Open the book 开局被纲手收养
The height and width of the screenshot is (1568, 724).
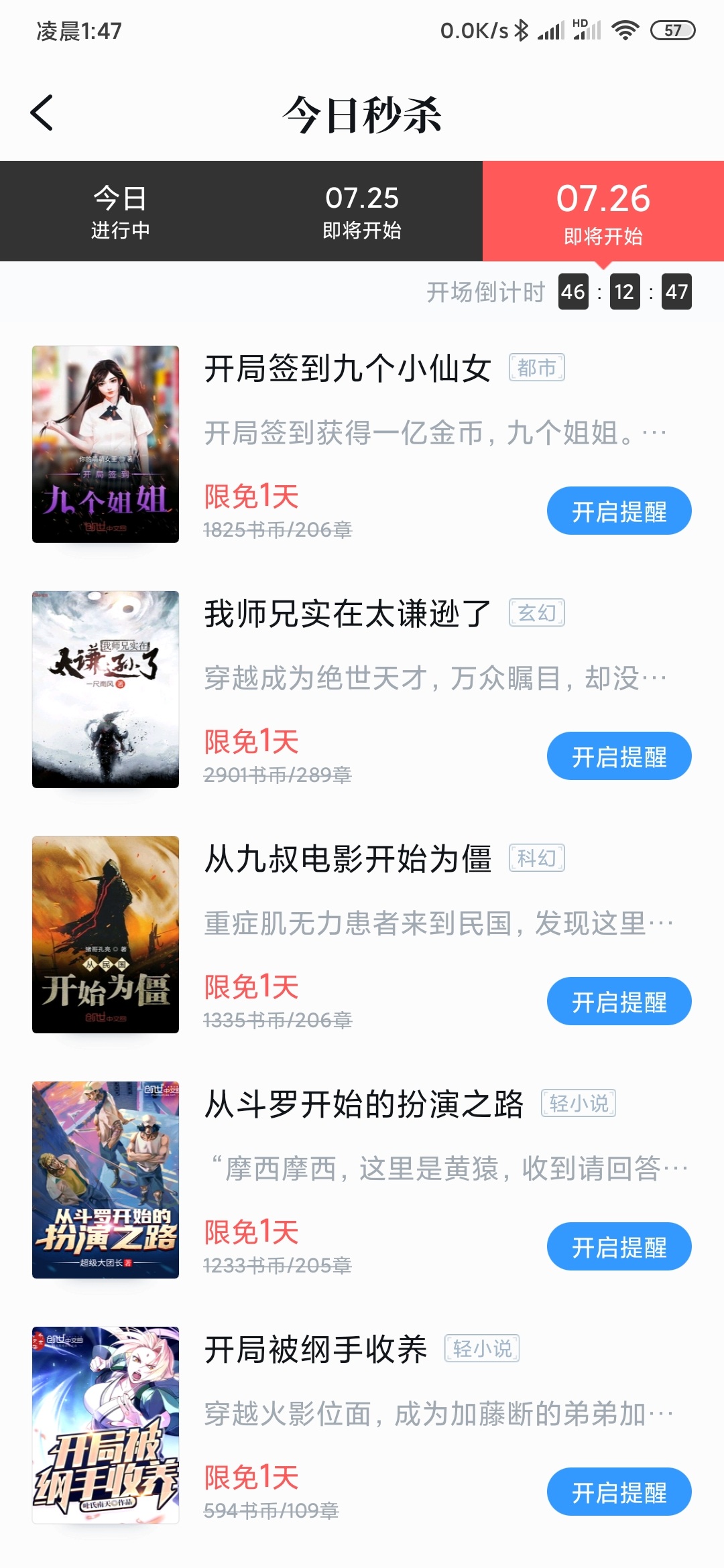click(315, 1350)
